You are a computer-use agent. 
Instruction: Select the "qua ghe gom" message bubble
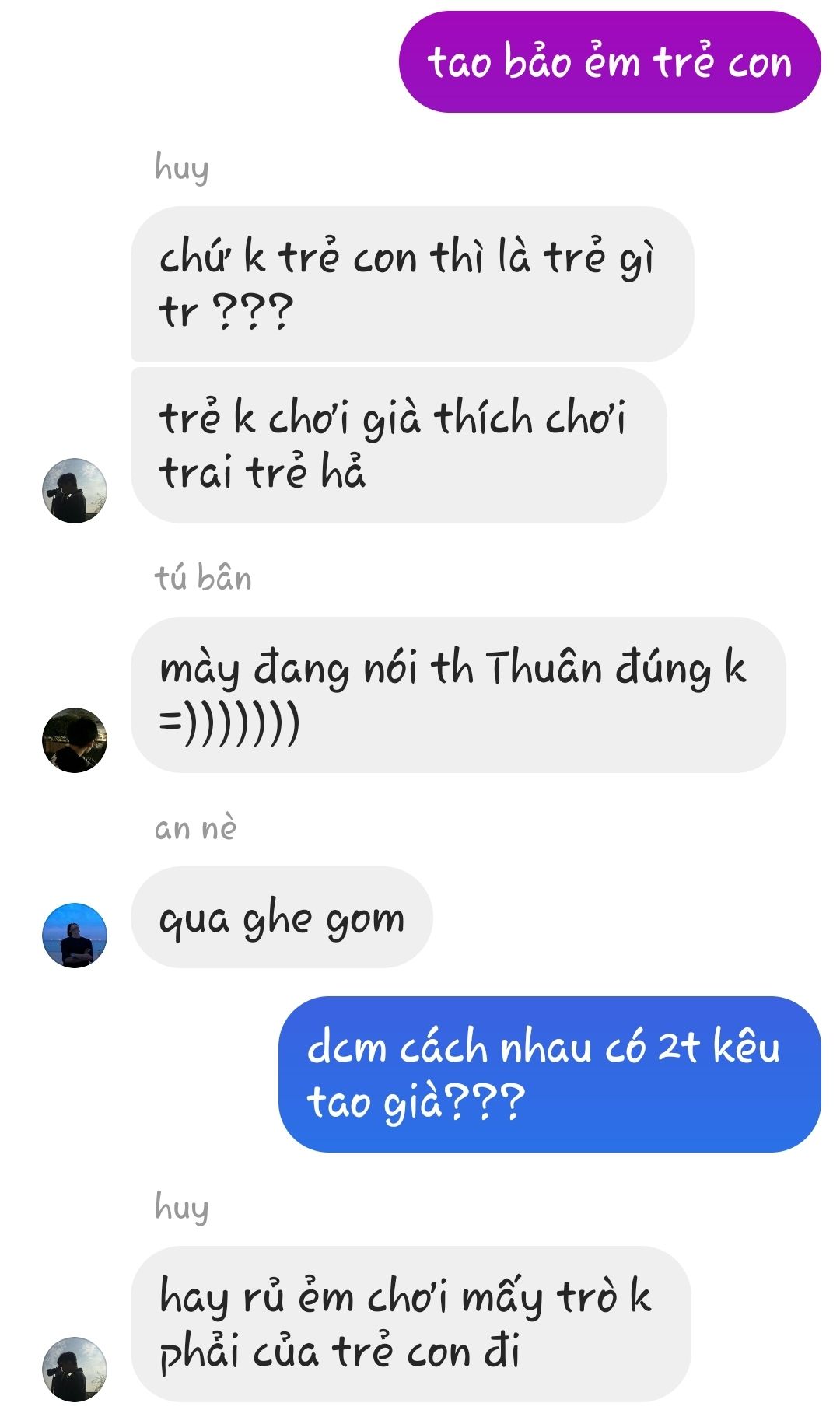282,918
